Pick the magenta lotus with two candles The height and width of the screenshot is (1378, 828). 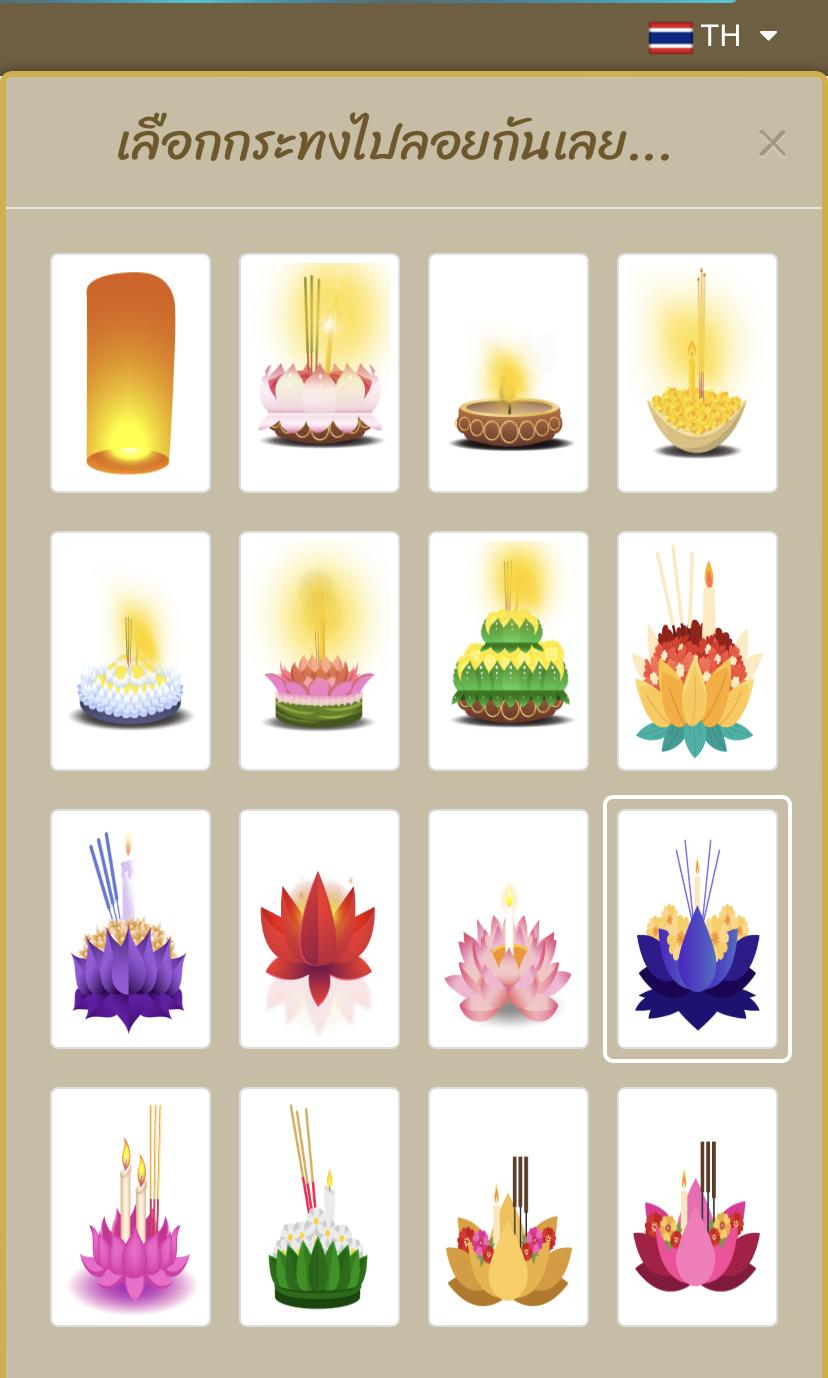click(x=131, y=1207)
